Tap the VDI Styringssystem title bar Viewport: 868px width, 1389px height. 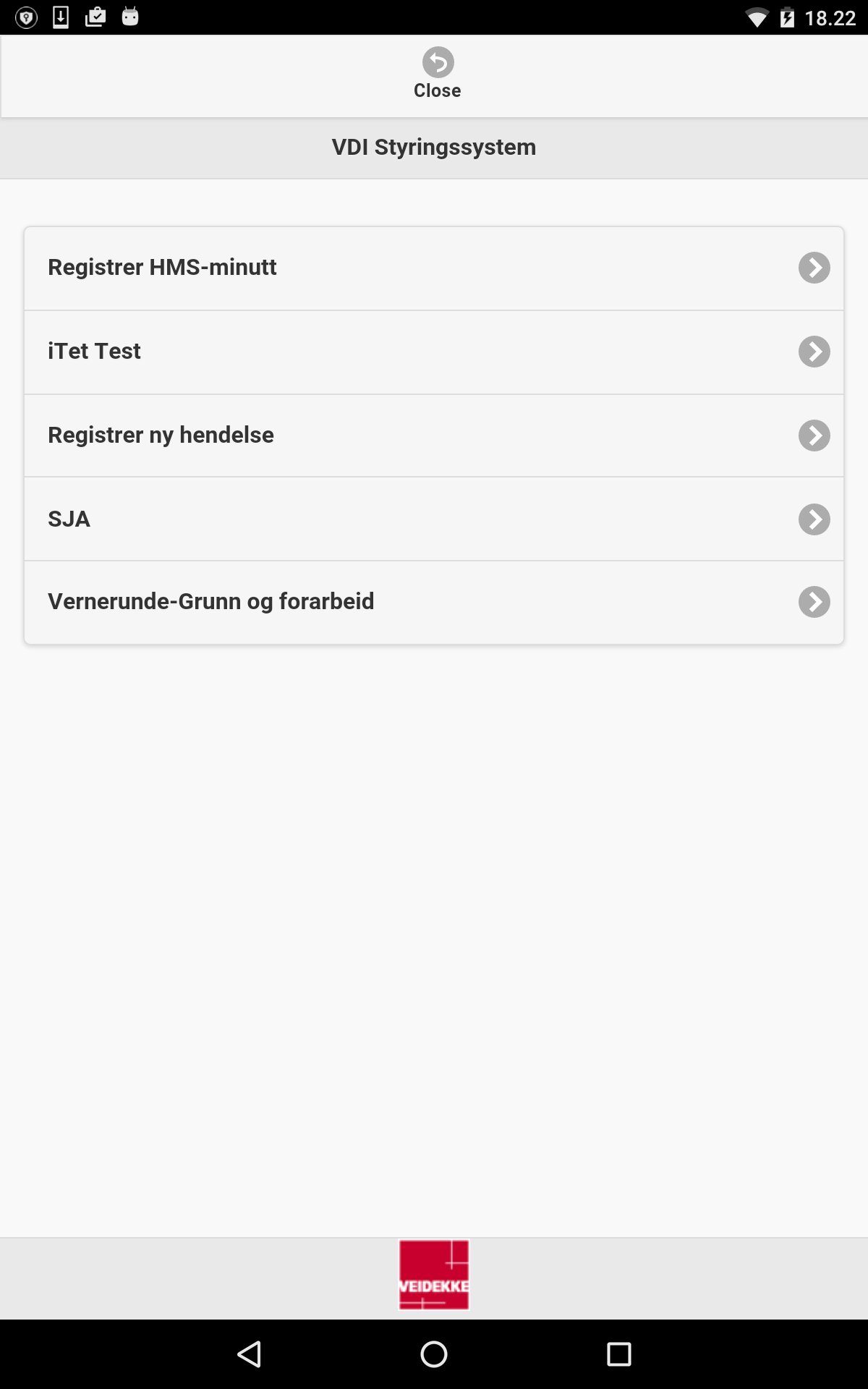click(433, 147)
